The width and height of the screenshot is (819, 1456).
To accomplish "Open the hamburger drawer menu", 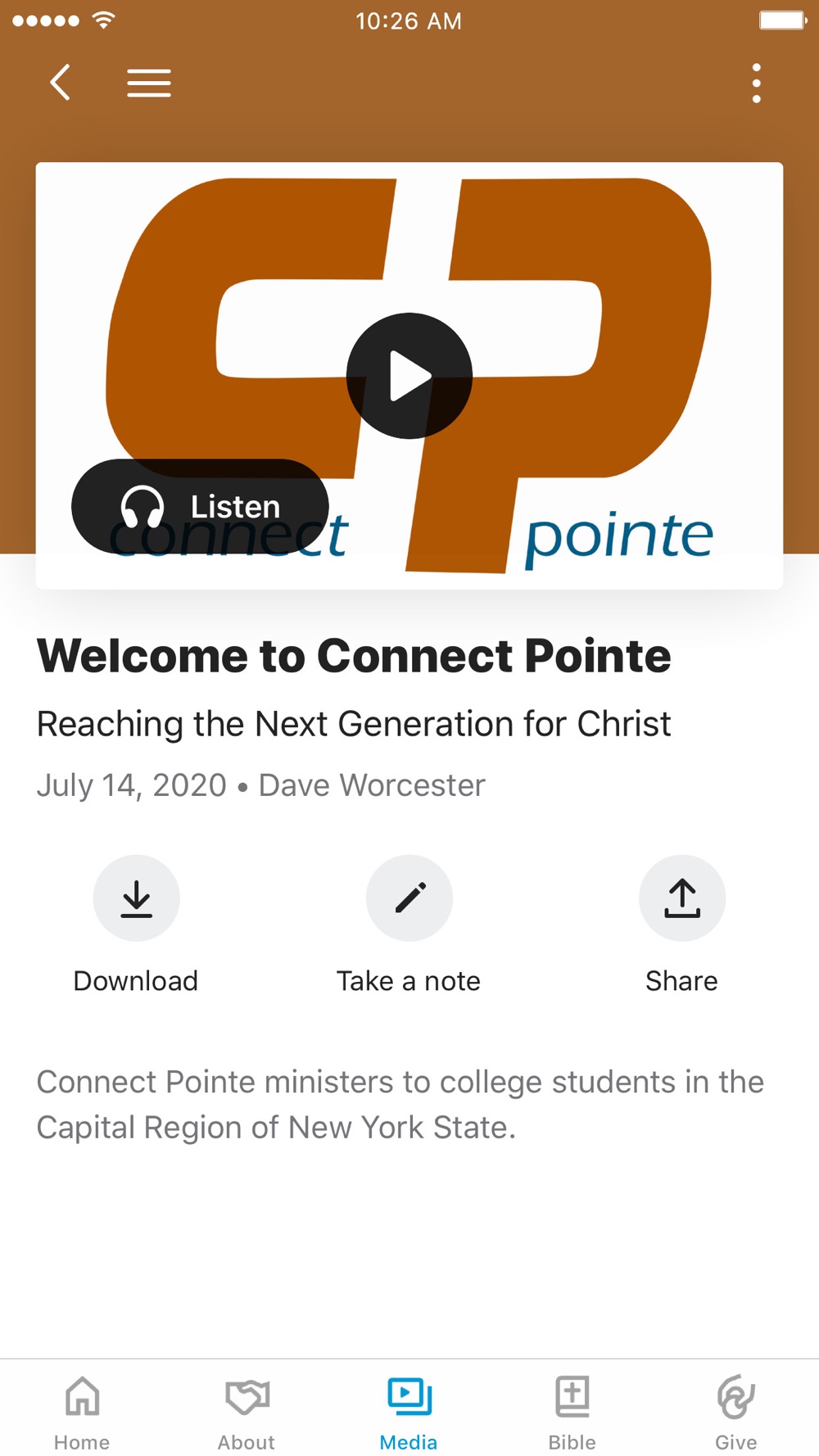I will tap(149, 84).
